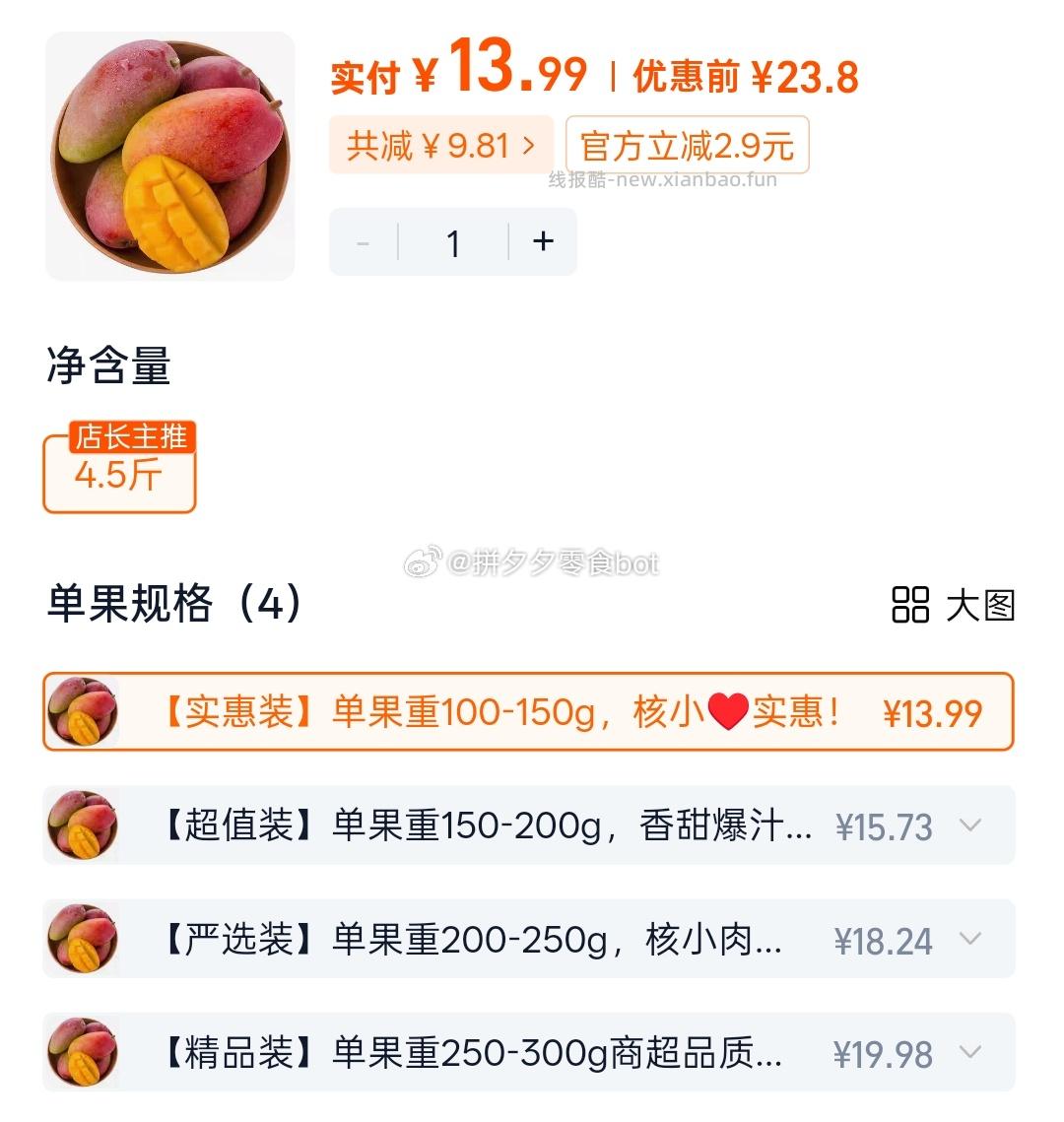Click the 精品装 mango thumbnail icon

coord(84,1052)
